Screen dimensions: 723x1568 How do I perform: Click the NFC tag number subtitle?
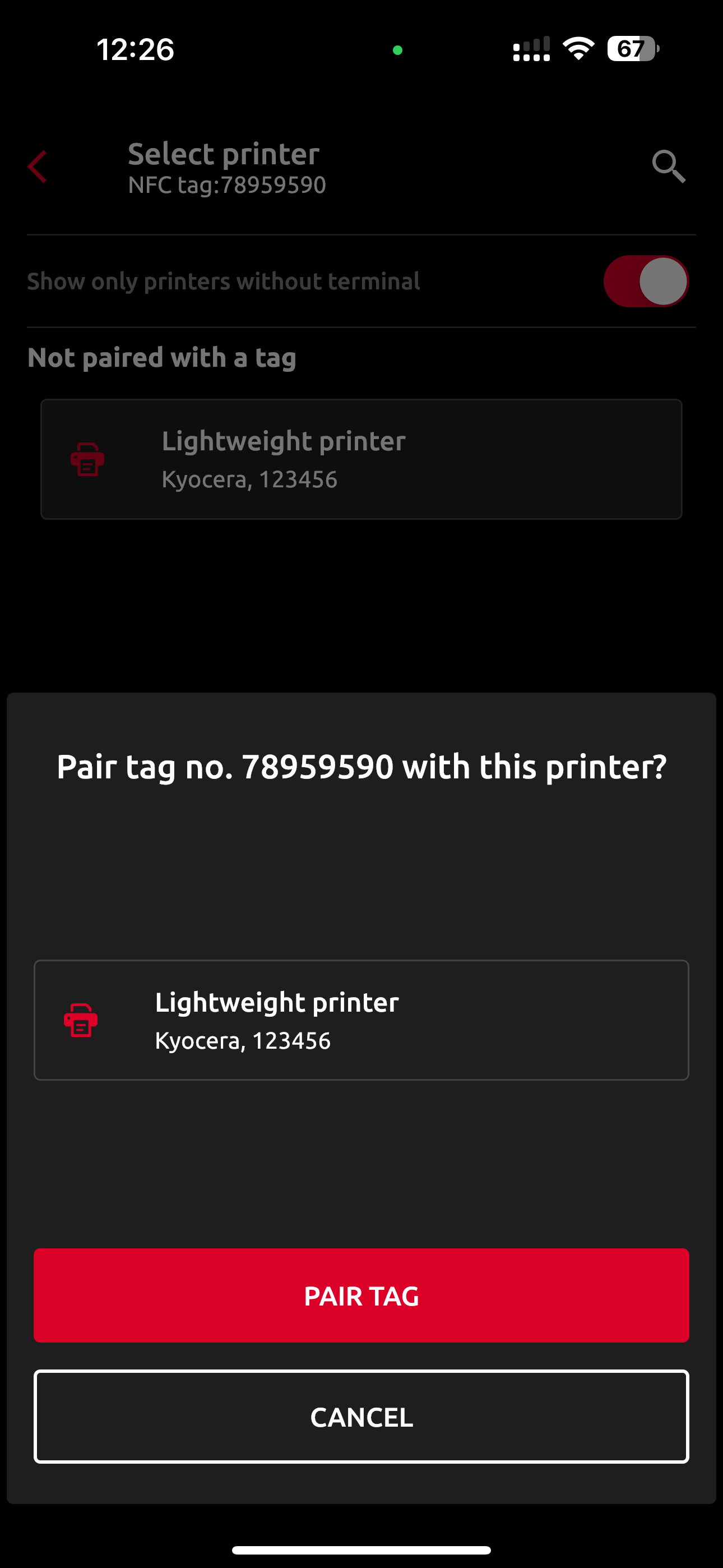coord(226,186)
